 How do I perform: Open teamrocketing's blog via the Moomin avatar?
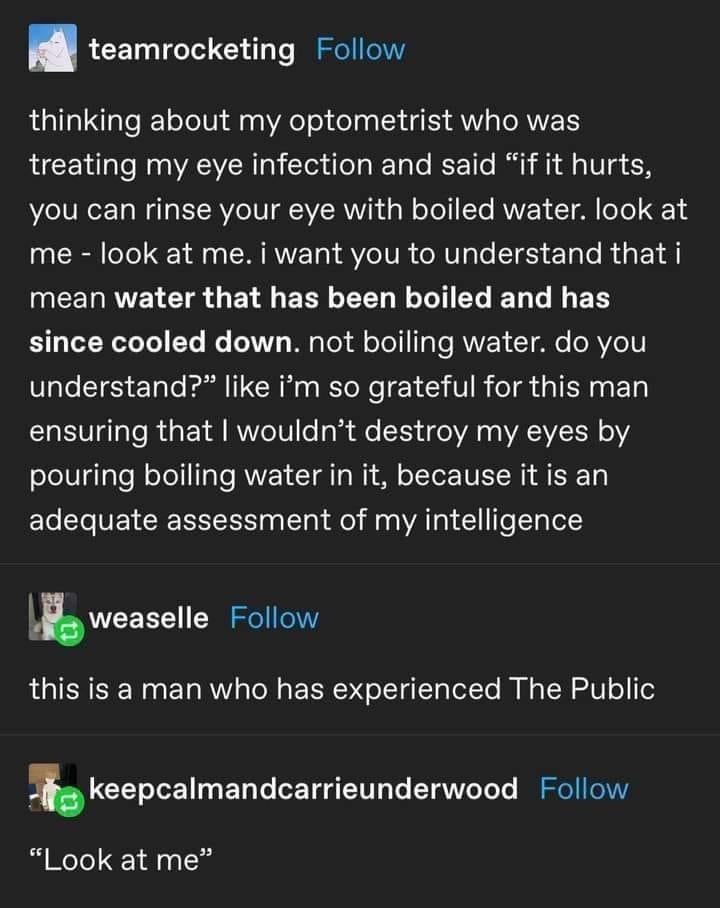pos(51,47)
